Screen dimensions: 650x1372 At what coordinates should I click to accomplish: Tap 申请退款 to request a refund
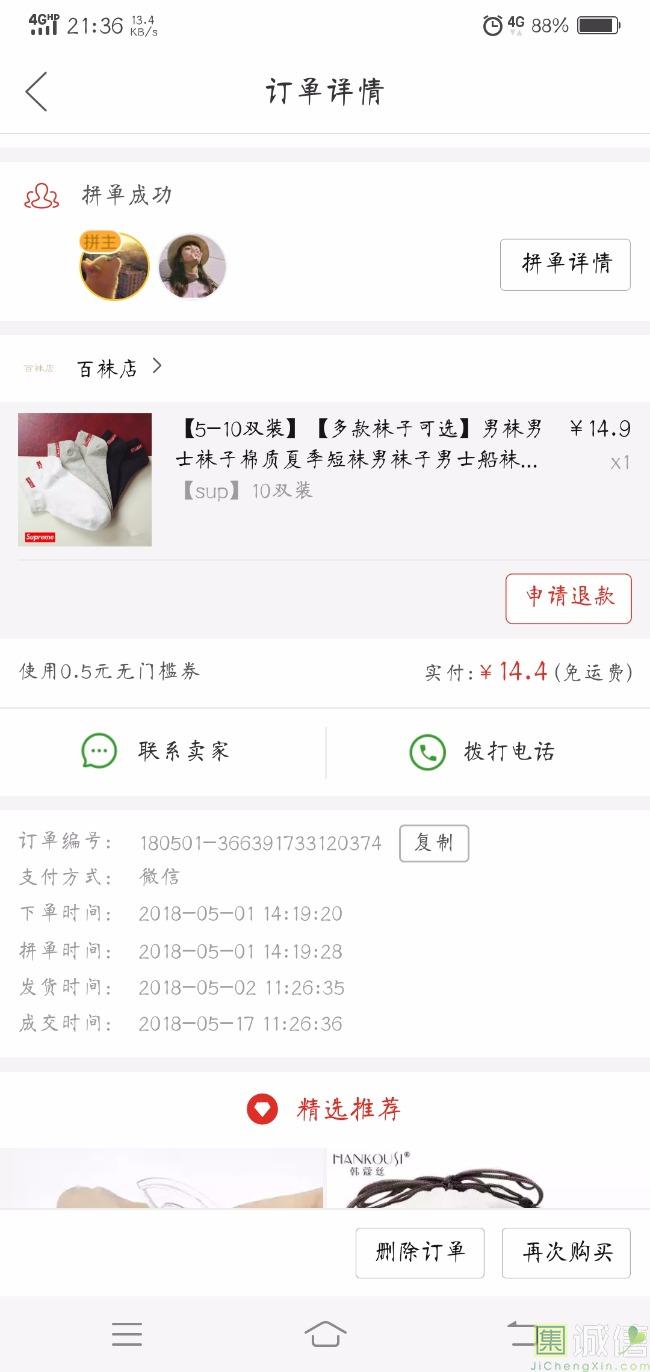[568, 598]
